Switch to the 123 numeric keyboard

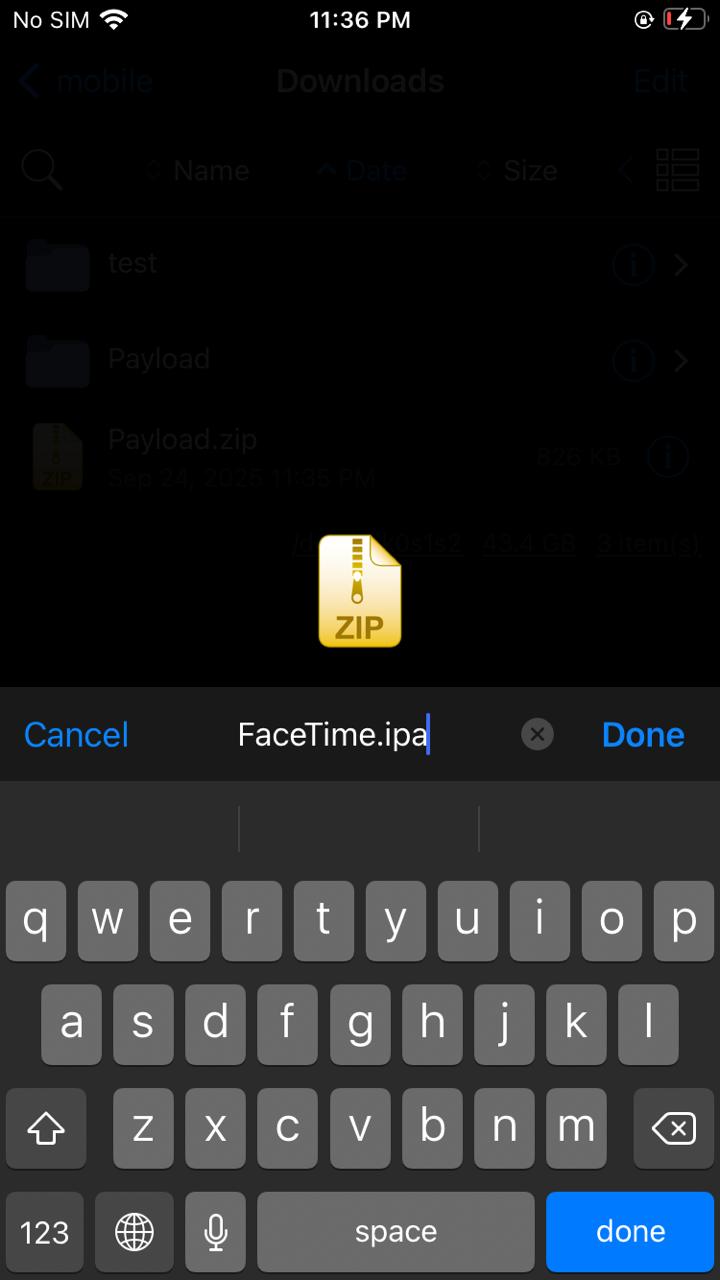(45, 1231)
